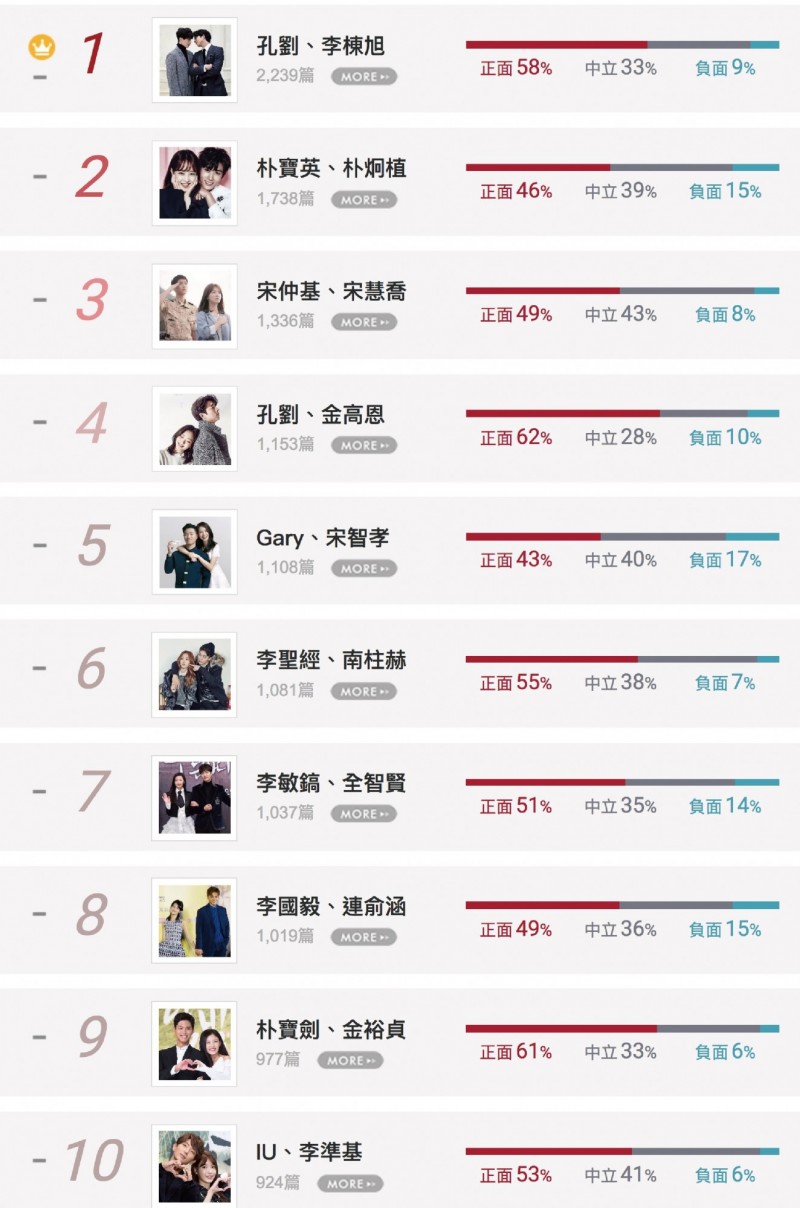View MORE for 朴寶劍、金裕貞
This screenshot has height=1208, width=800.
[x=350, y=1060]
